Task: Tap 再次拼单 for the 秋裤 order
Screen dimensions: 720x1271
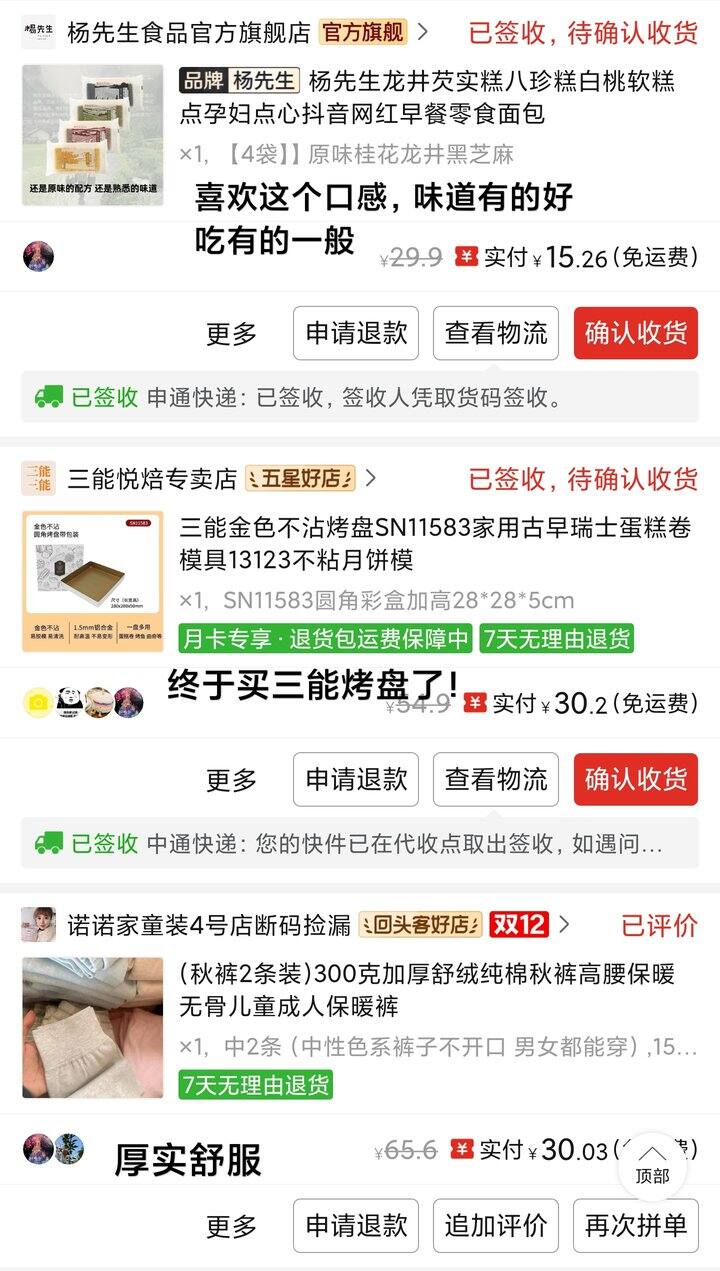Action: (636, 1226)
